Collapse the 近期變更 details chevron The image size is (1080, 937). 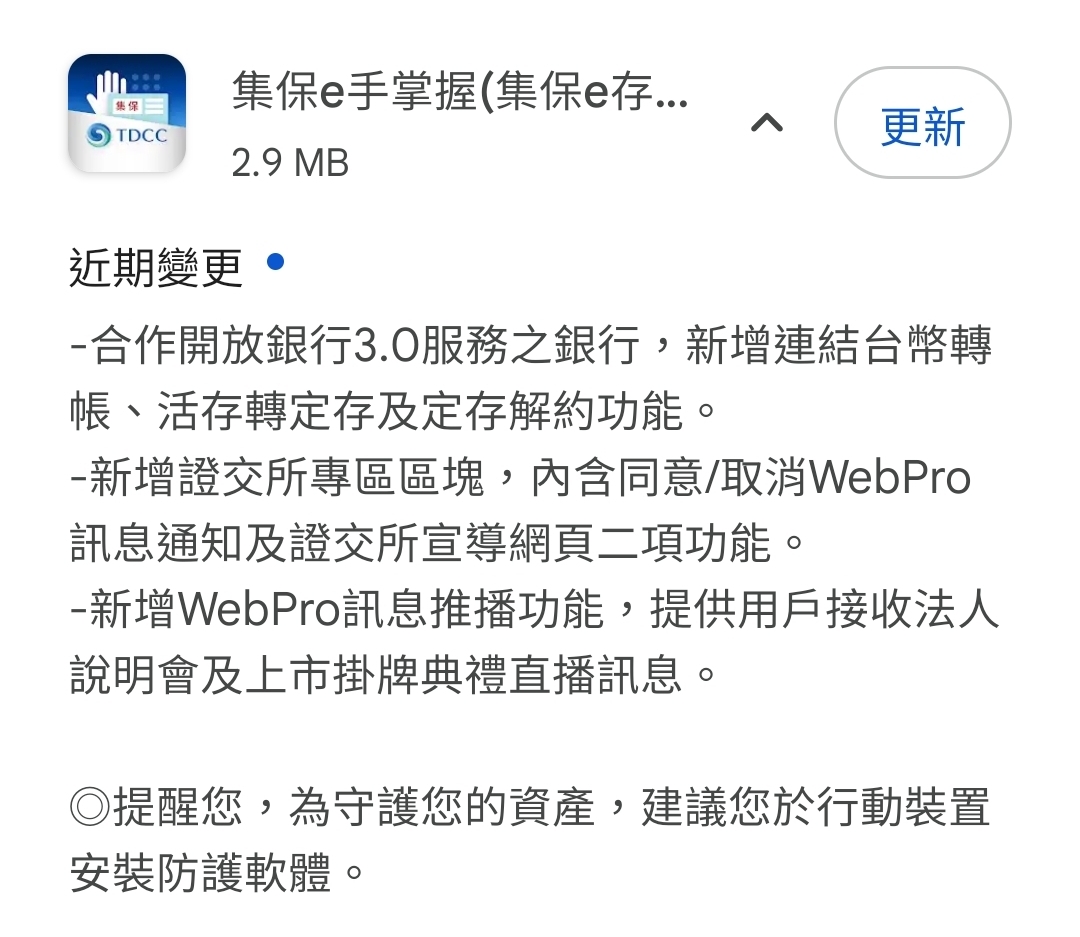[767, 123]
